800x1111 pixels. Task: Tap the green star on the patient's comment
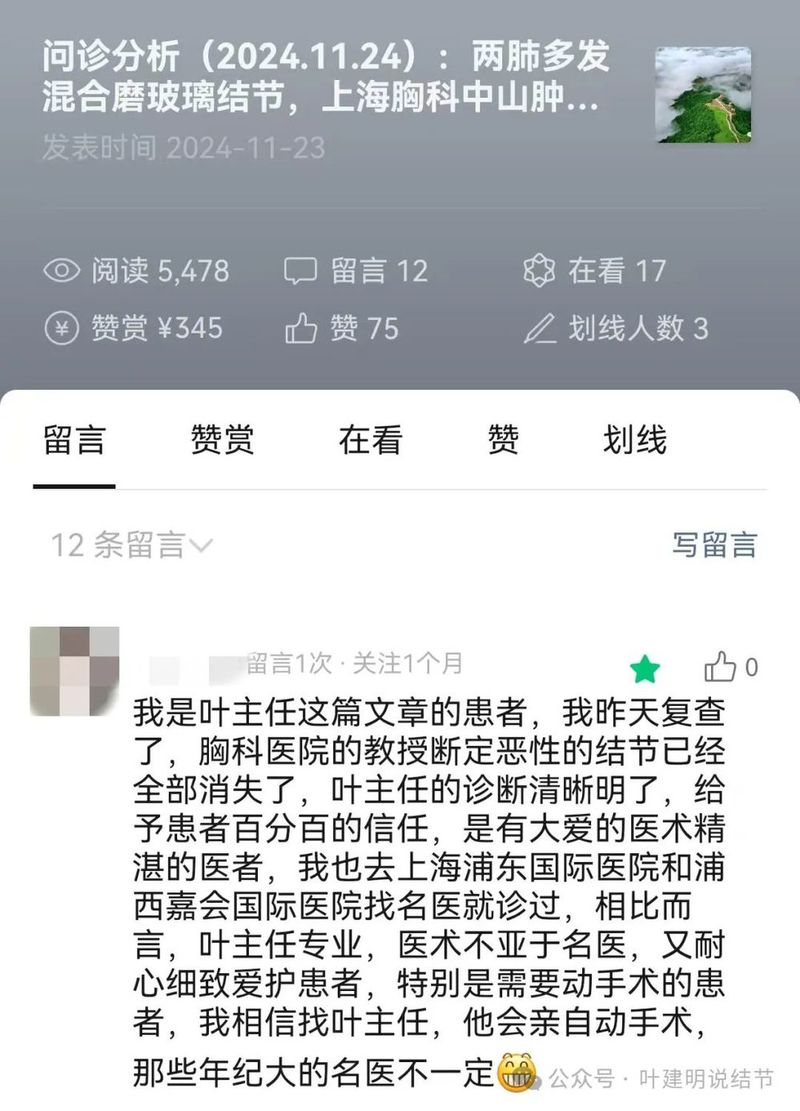645,667
